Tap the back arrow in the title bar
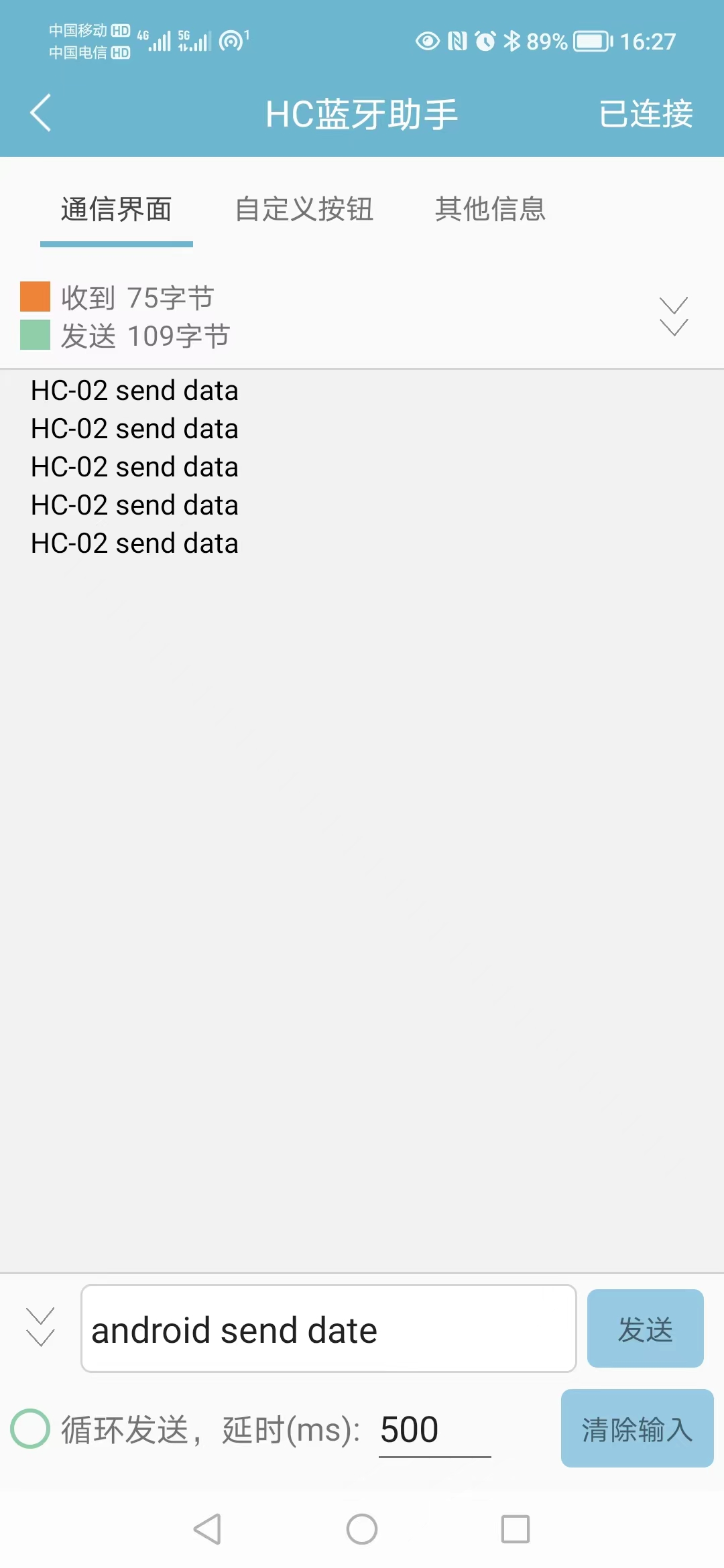The image size is (724, 1568). (x=40, y=113)
